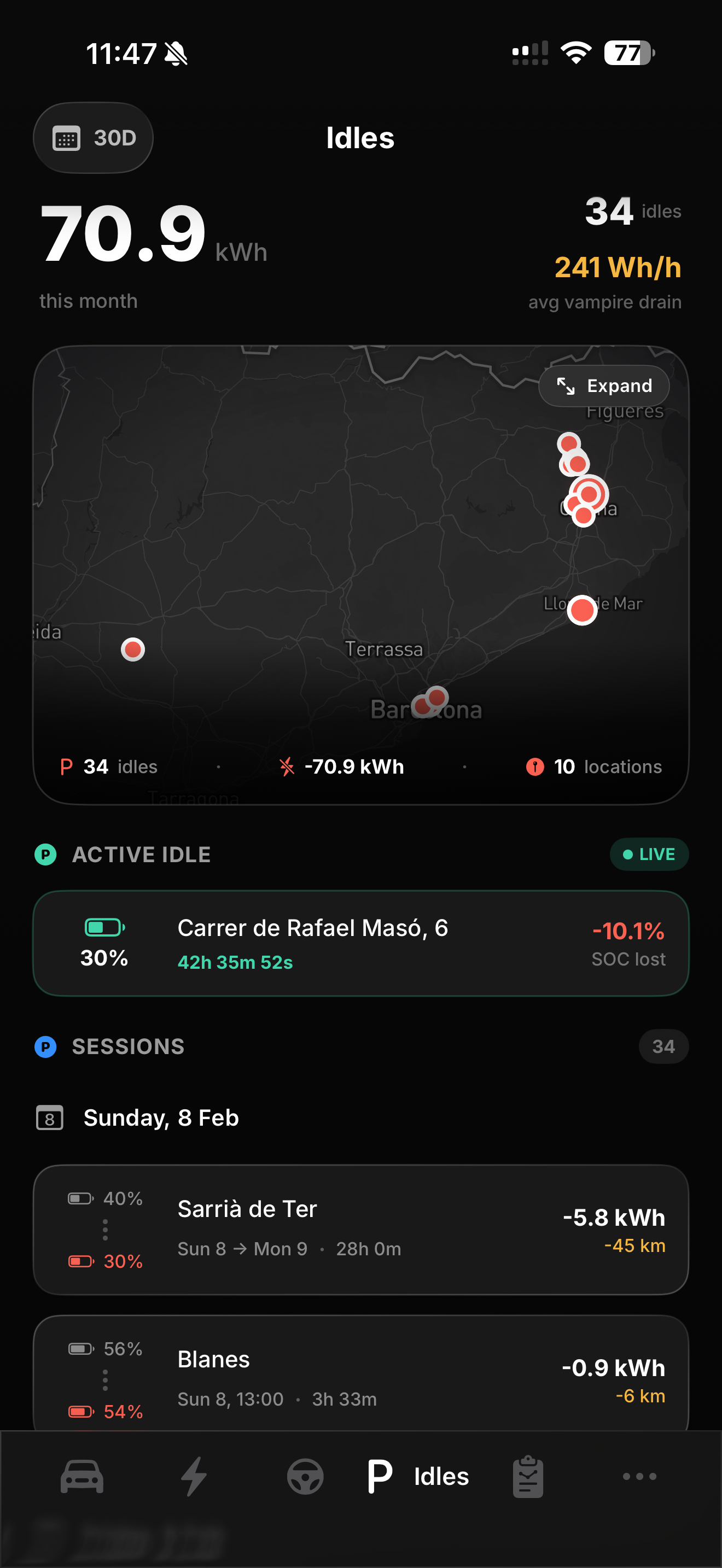The image size is (722, 1568).
Task: Switch to the drives steering wheel tab
Action: (305, 1476)
